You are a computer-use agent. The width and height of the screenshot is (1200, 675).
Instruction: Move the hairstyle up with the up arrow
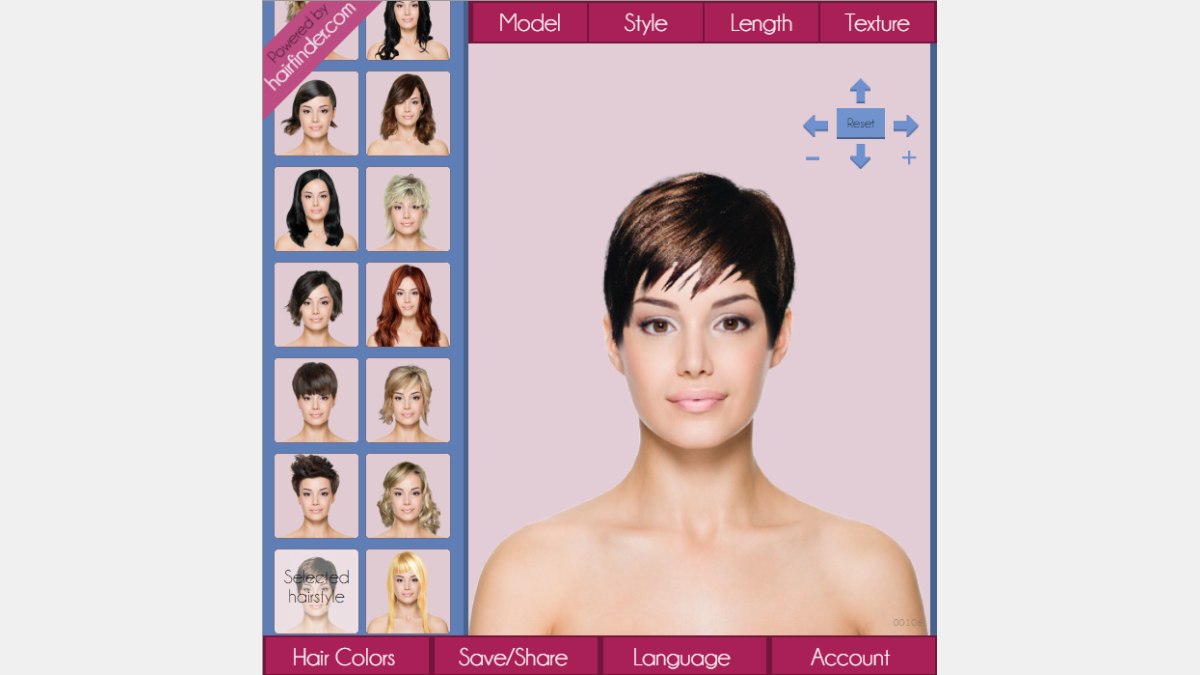pyautogui.click(x=860, y=91)
